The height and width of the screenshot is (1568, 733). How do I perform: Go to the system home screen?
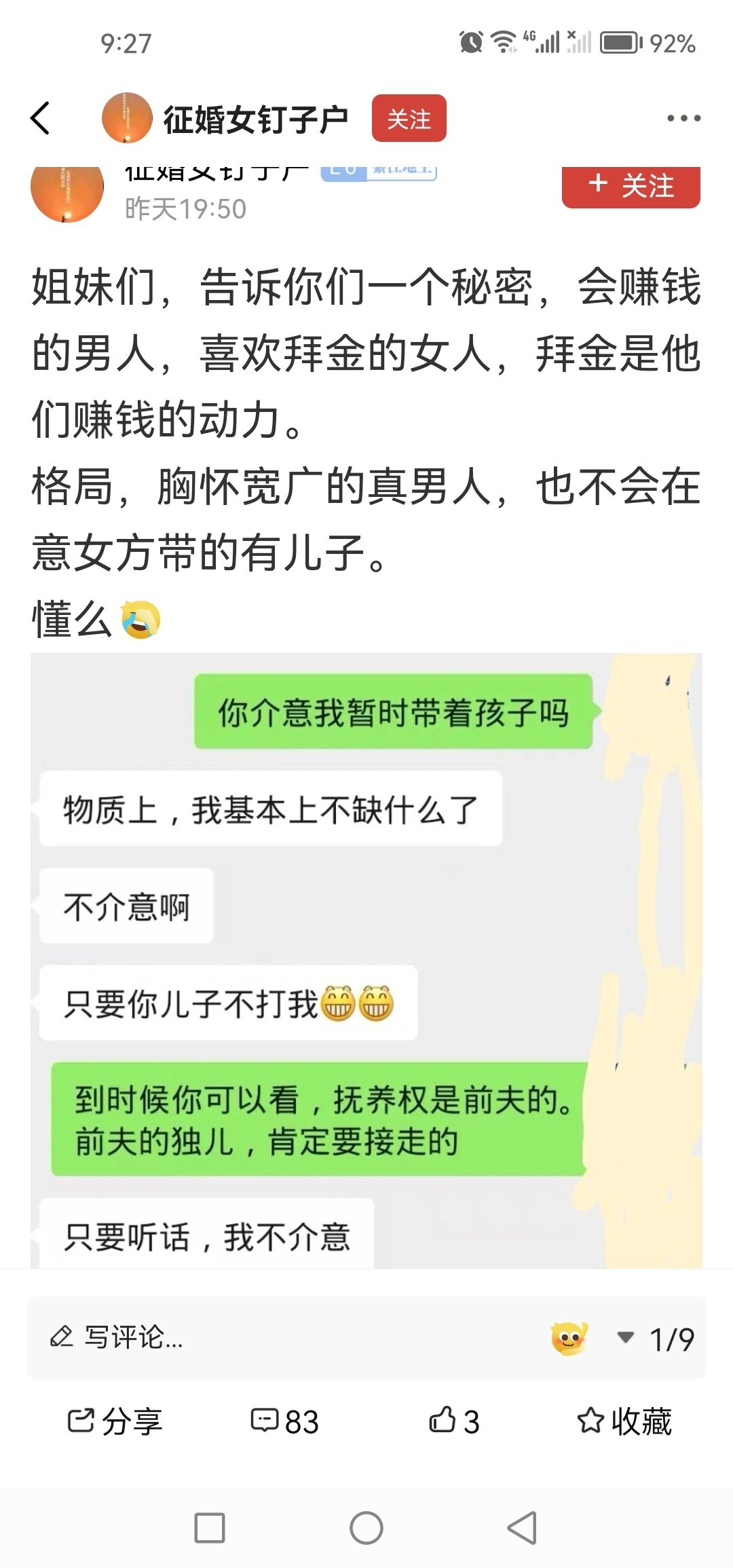click(x=366, y=1528)
